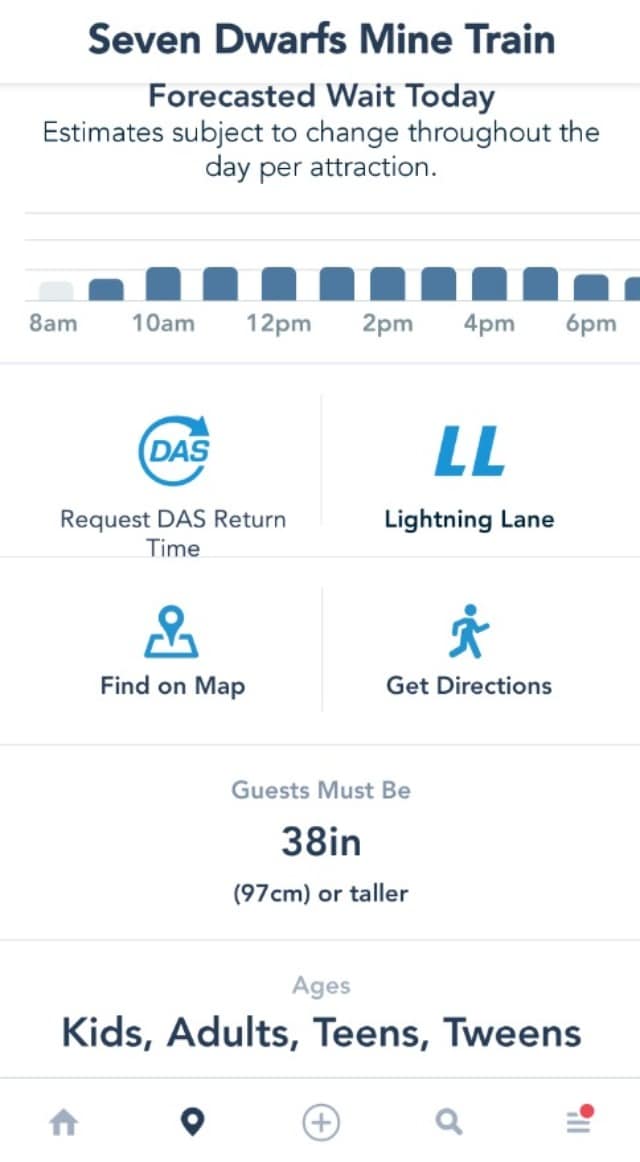The width and height of the screenshot is (640, 1162).
Task: Open the menu tab with notification dot
Action: (580, 1120)
